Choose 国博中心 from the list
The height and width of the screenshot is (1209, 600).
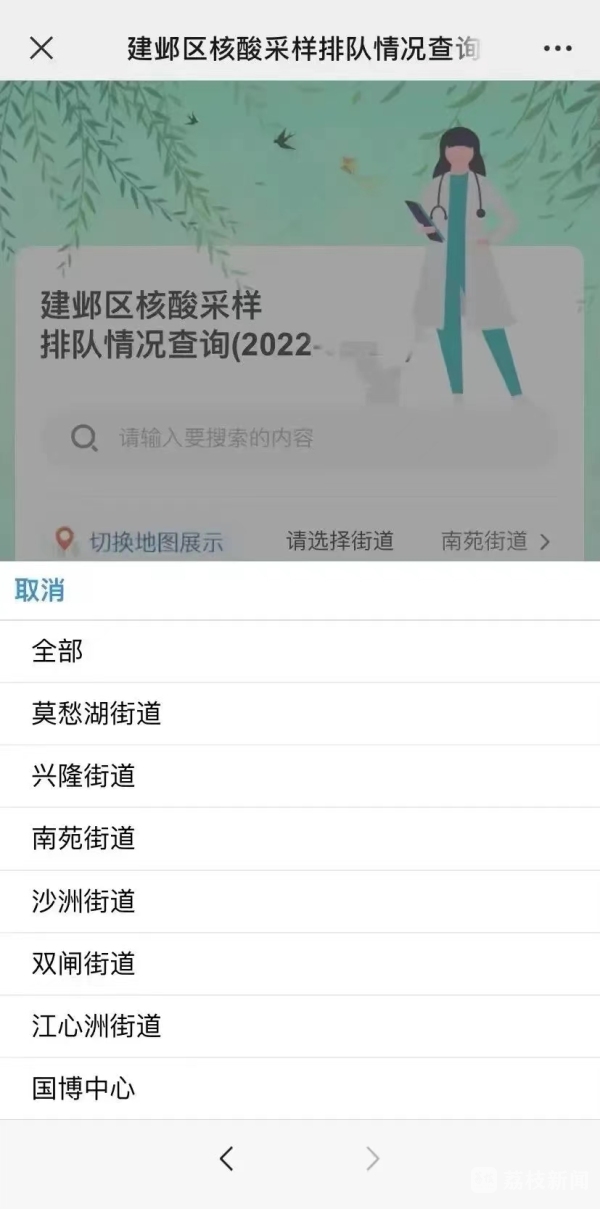84,1088
